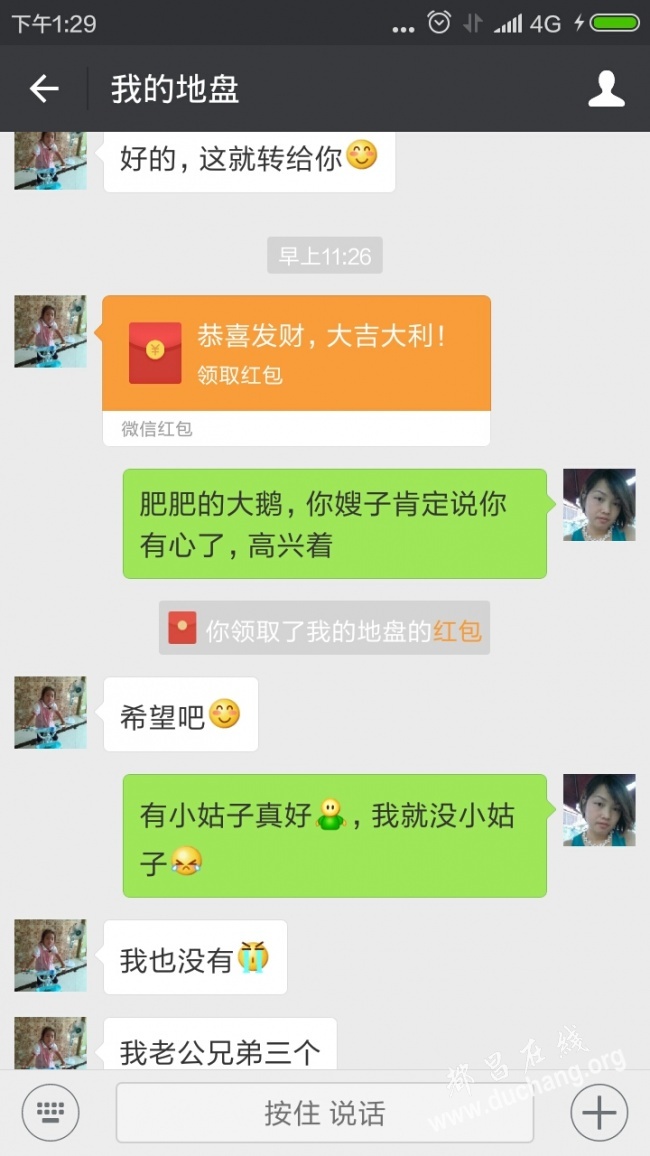Image resolution: width=650 pixels, height=1156 pixels.
Task: Open my avatar beside 肥肥的大鹅 message
Action: pos(599,505)
